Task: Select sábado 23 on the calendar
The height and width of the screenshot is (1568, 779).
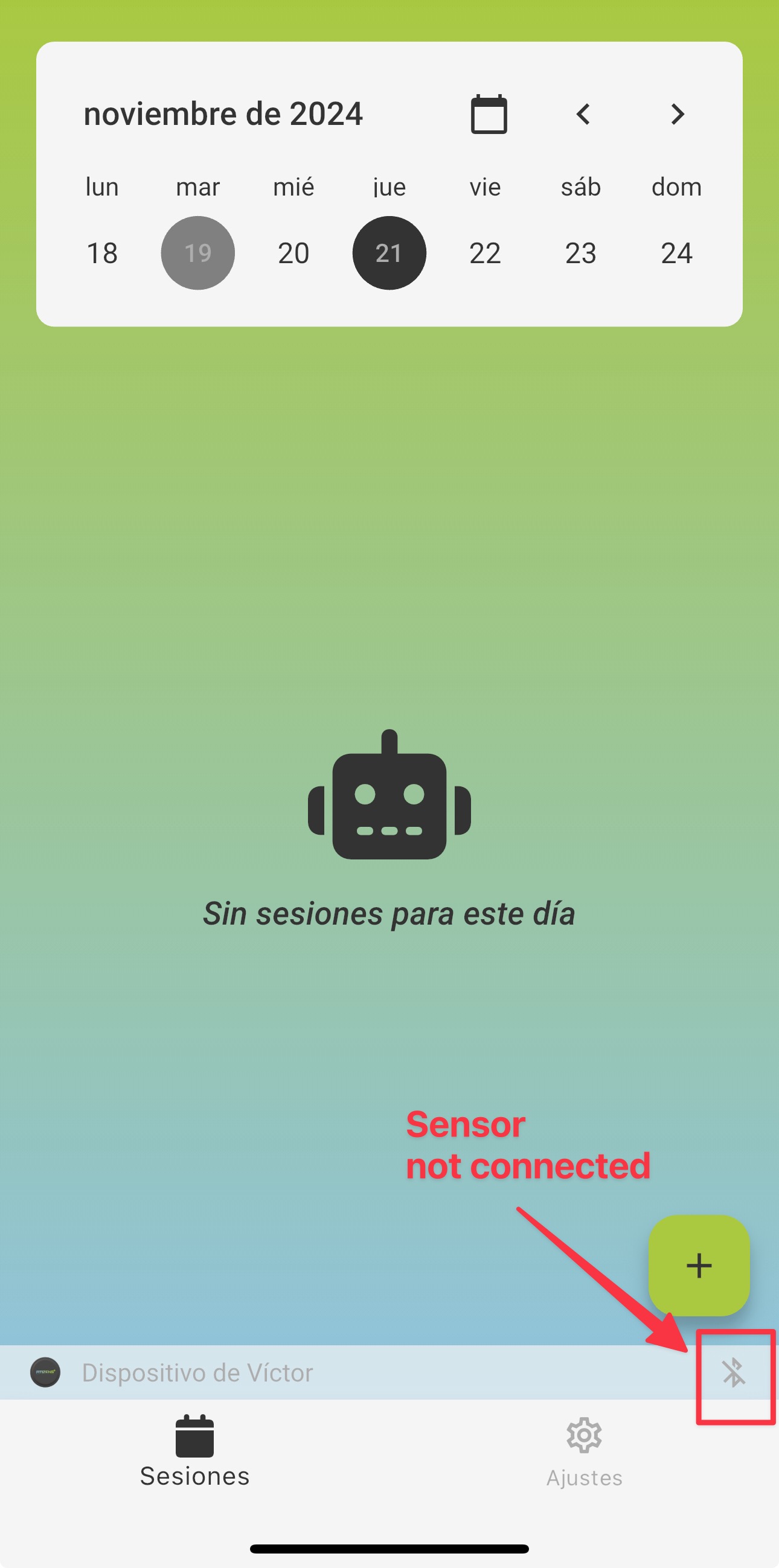Action: point(580,253)
